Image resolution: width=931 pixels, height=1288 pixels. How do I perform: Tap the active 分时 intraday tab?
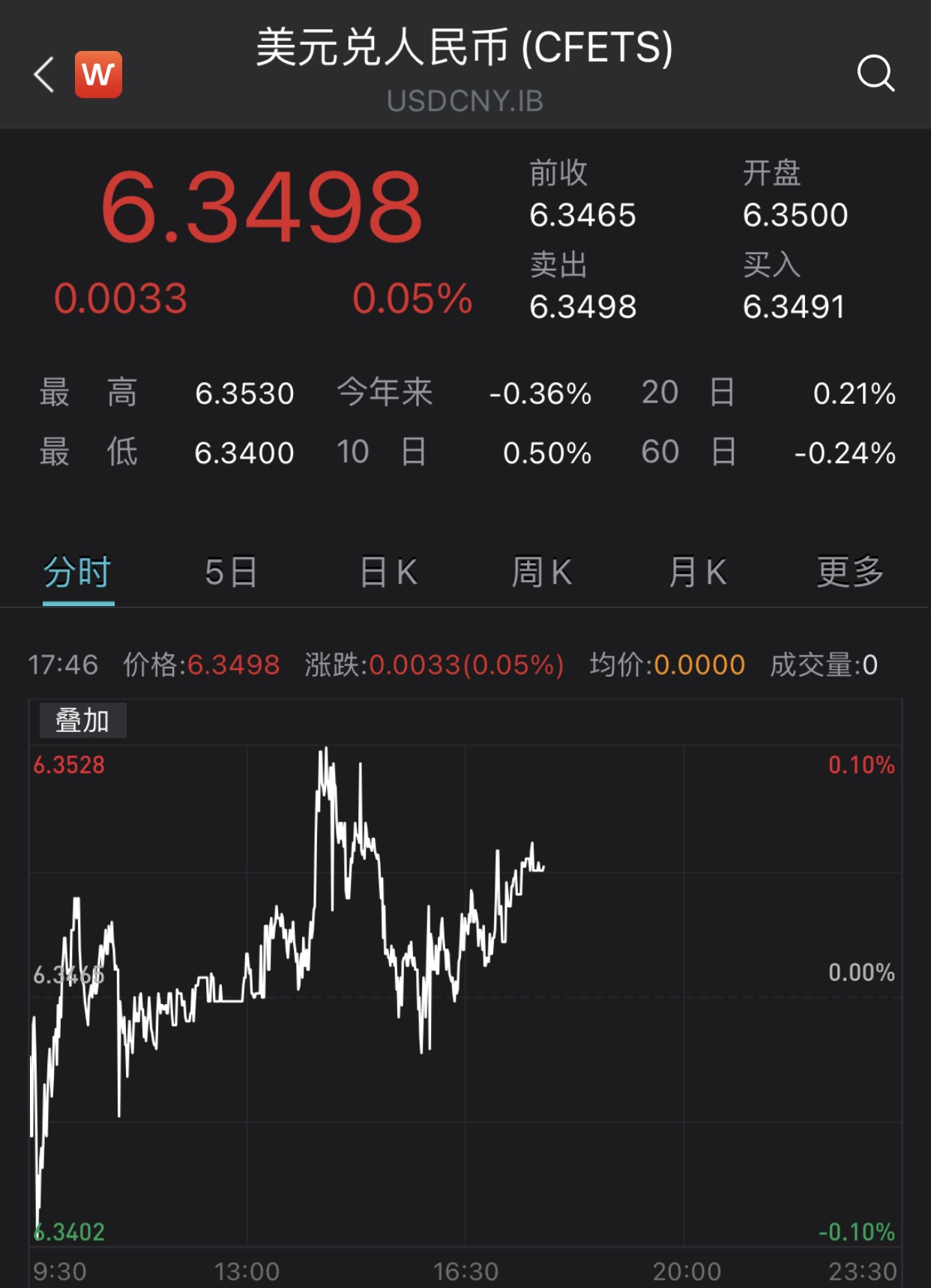pyautogui.click(x=78, y=571)
